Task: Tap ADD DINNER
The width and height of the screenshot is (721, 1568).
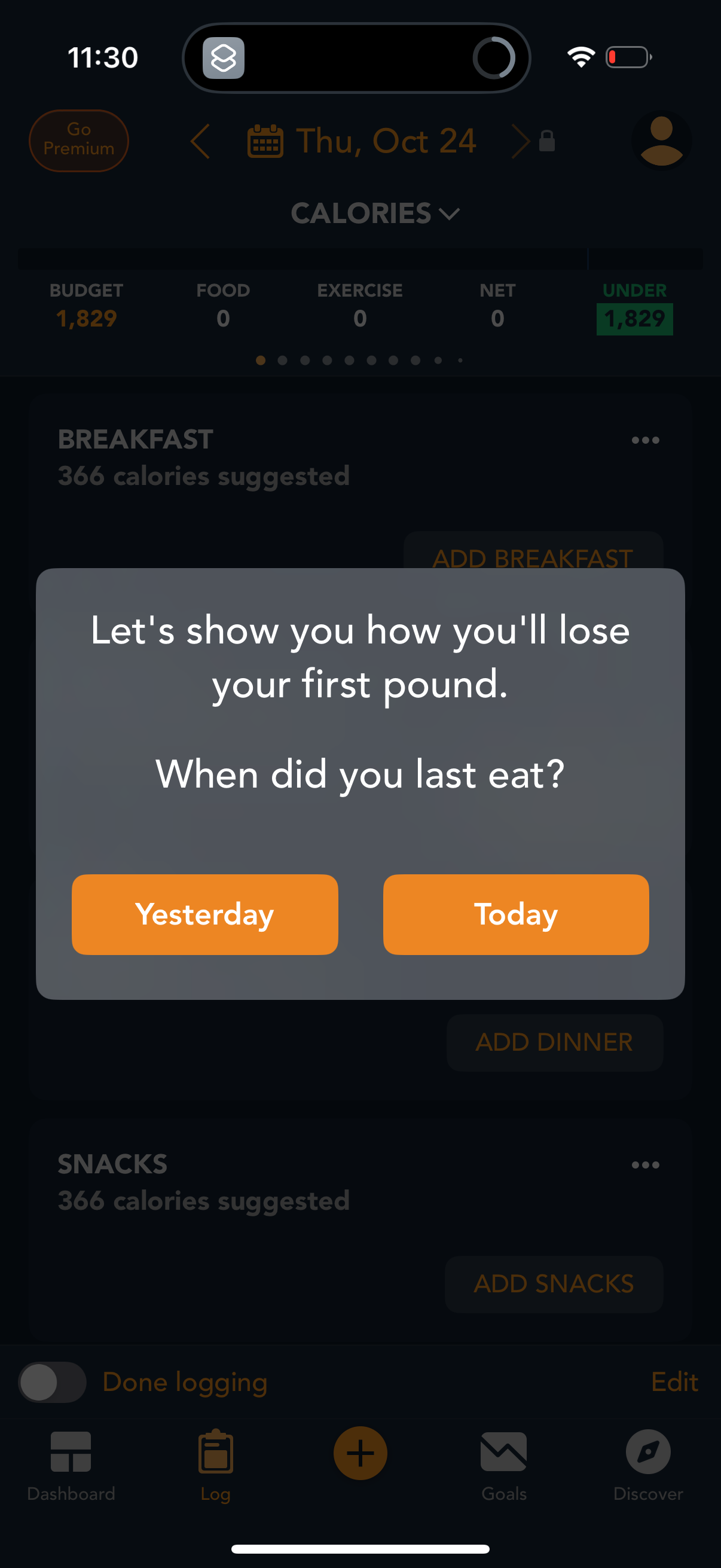Action: pyautogui.click(x=554, y=1042)
